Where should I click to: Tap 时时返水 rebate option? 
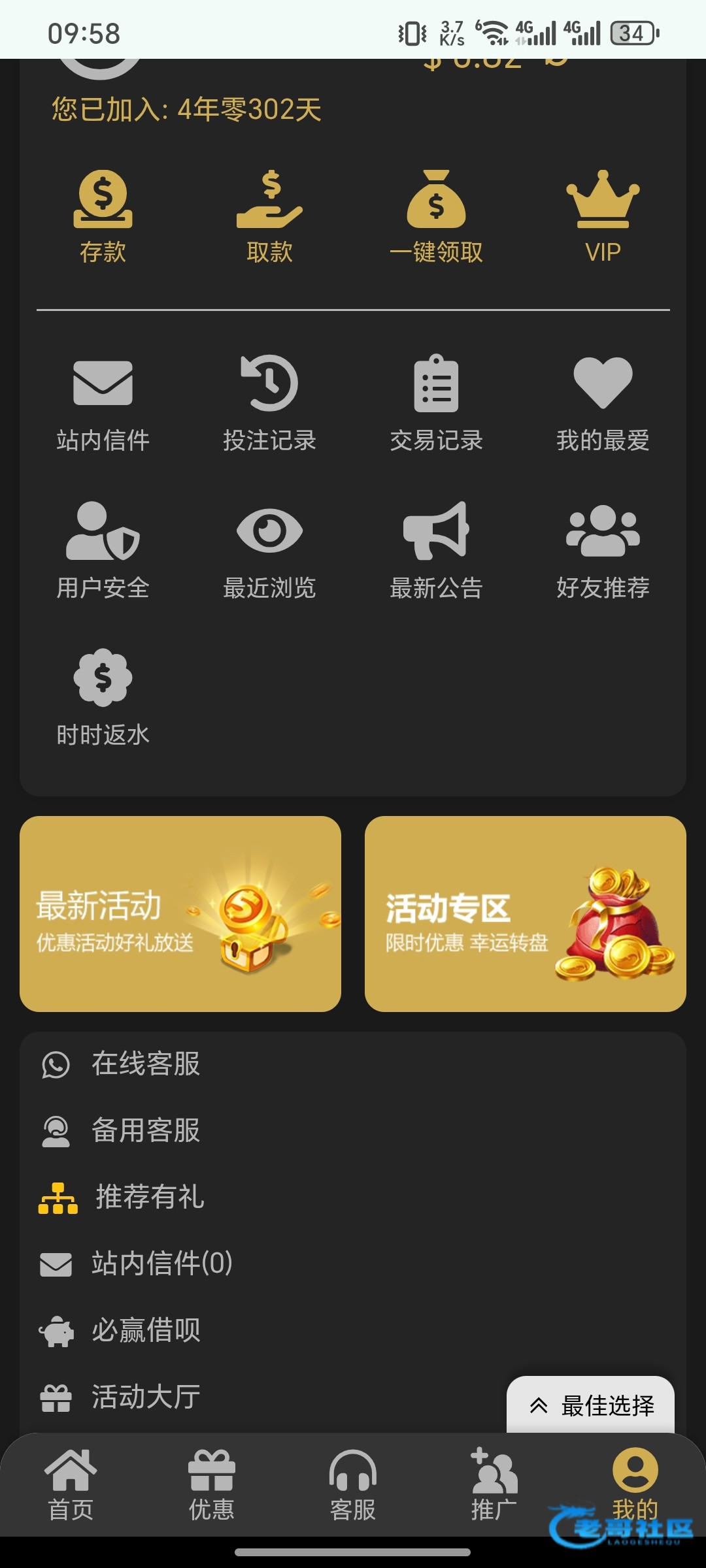click(x=103, y=697)
